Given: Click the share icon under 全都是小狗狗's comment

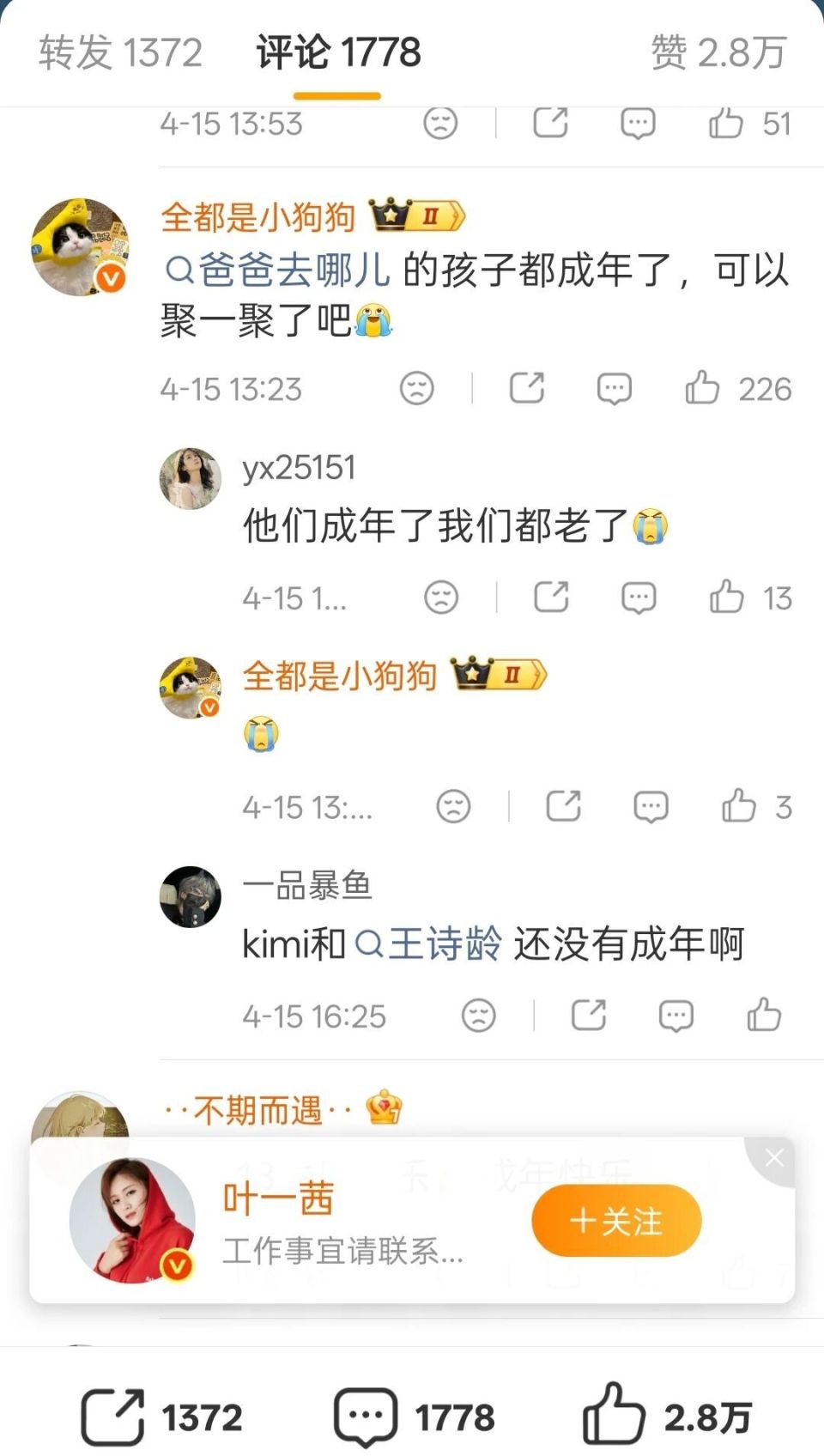Looking at the screenshot, I should tap(527, 388).
